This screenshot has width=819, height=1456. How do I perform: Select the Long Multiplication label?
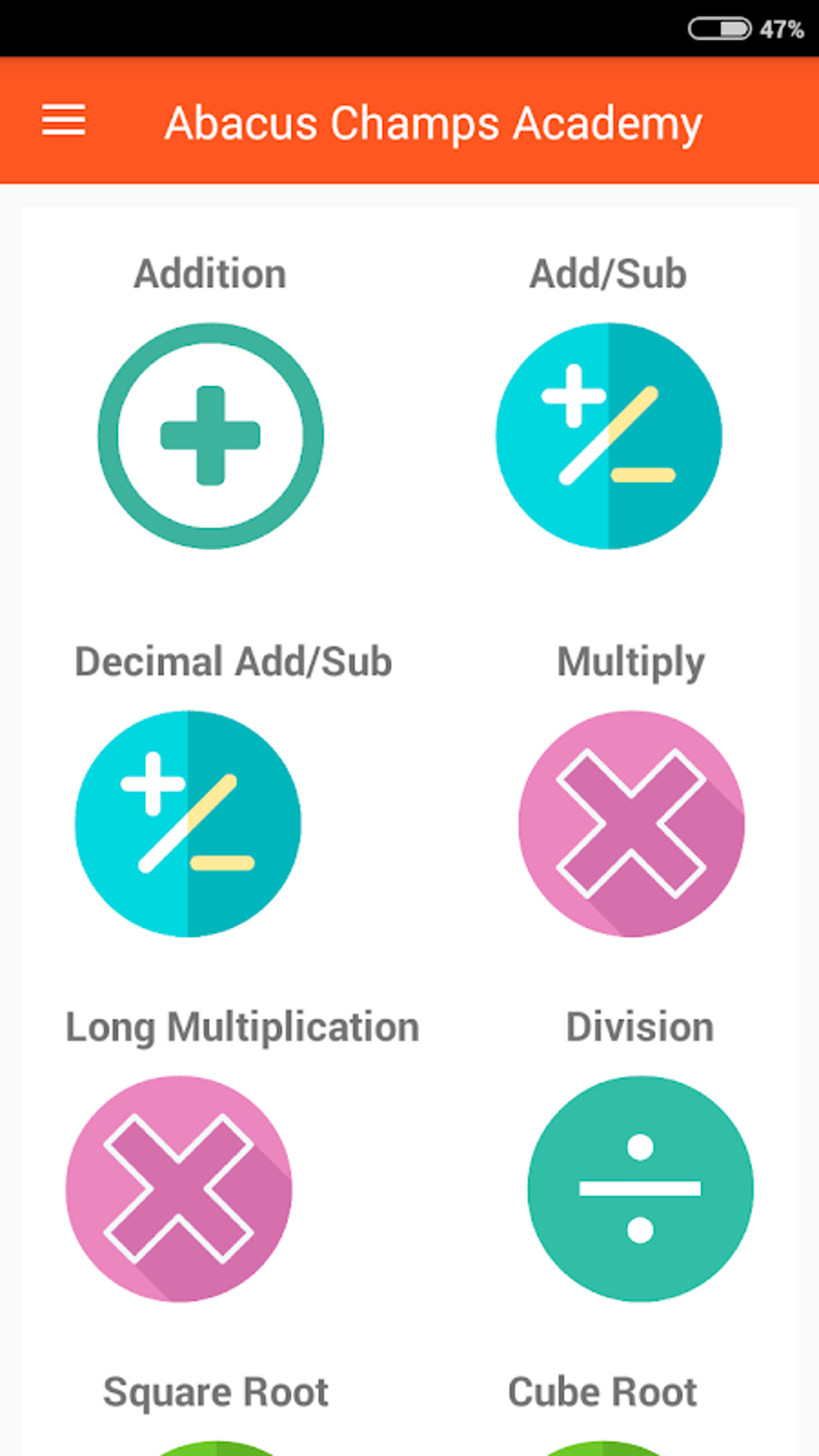coord(241,1026)
